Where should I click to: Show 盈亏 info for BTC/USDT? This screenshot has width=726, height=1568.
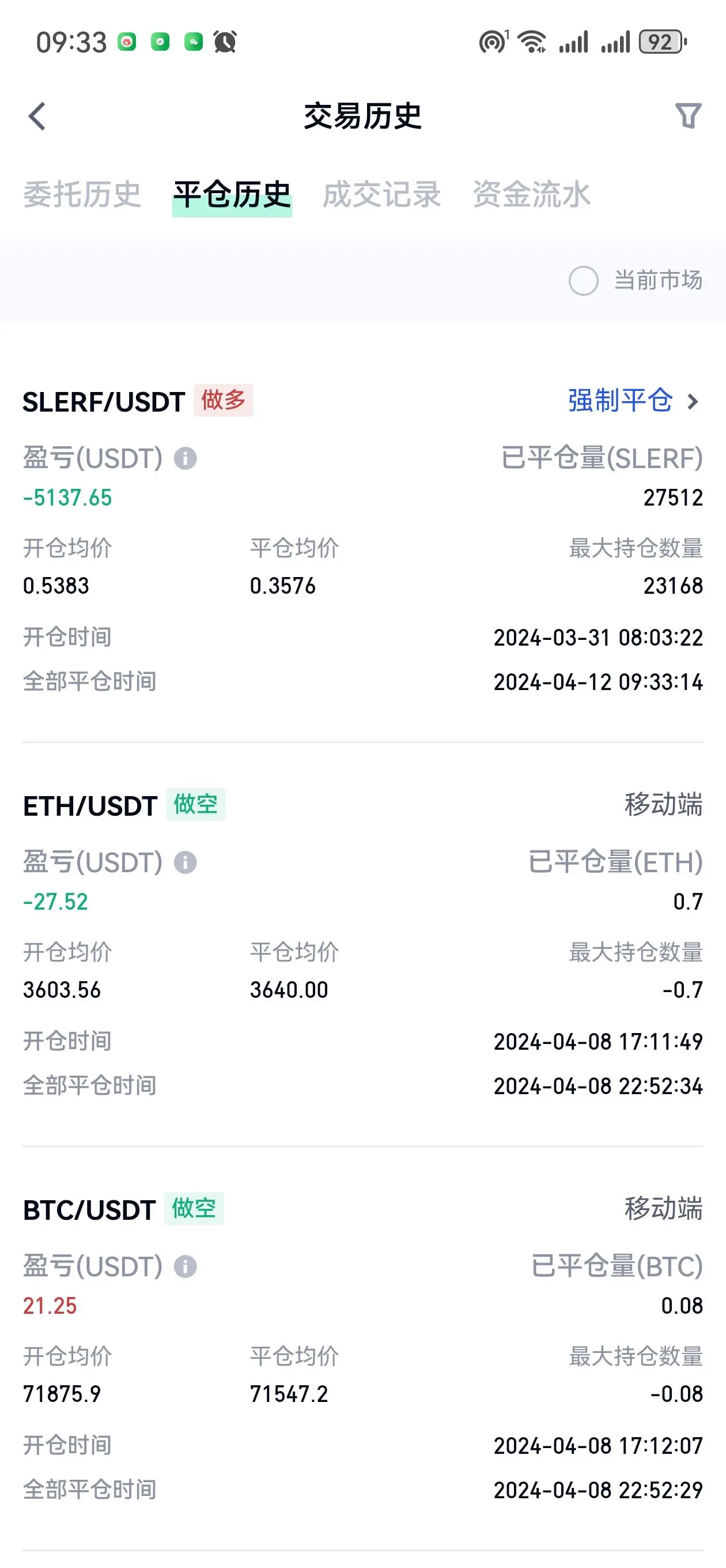point(186,1267)
